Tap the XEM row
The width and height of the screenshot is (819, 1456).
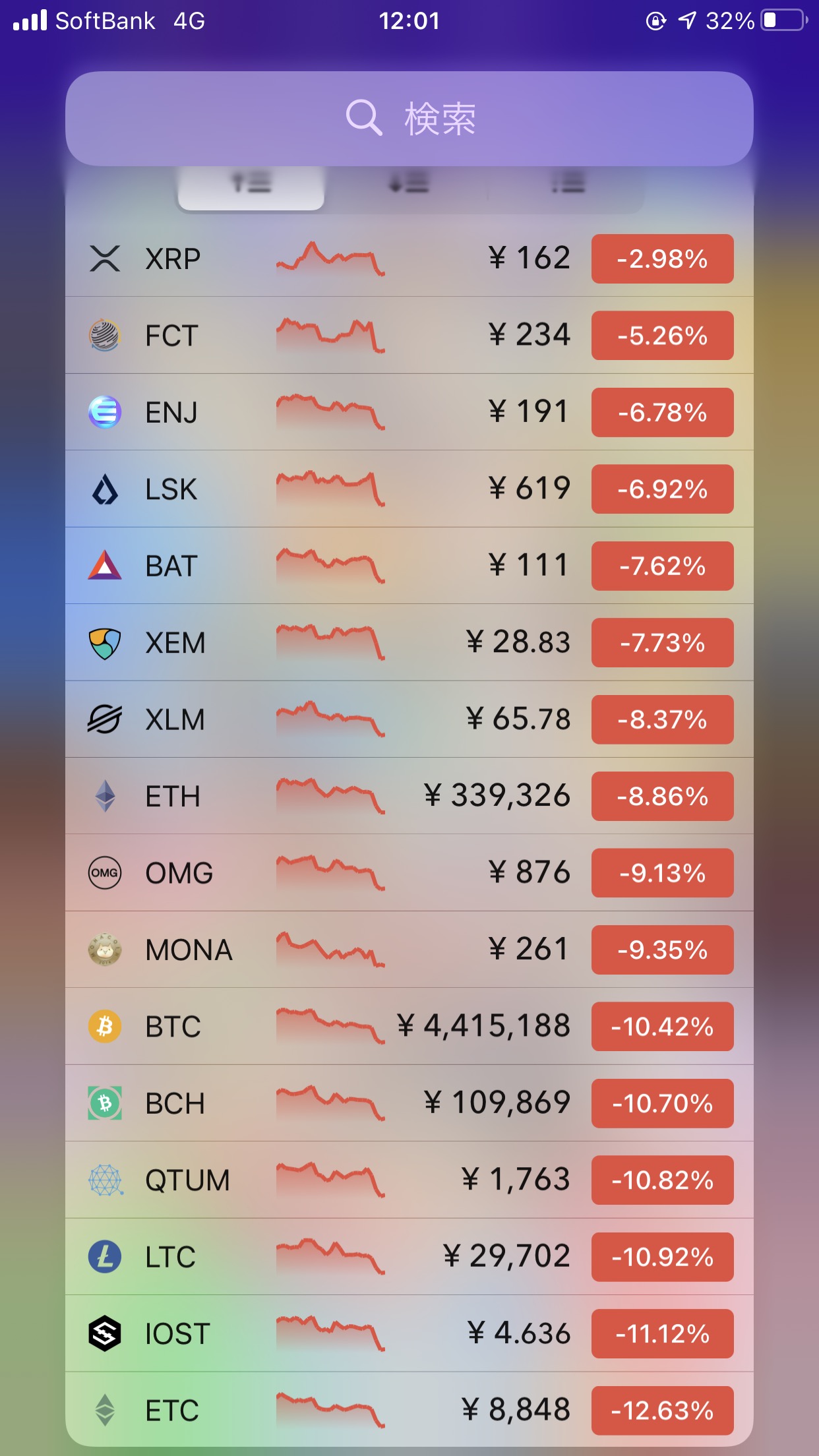click(x=409, y=642)
